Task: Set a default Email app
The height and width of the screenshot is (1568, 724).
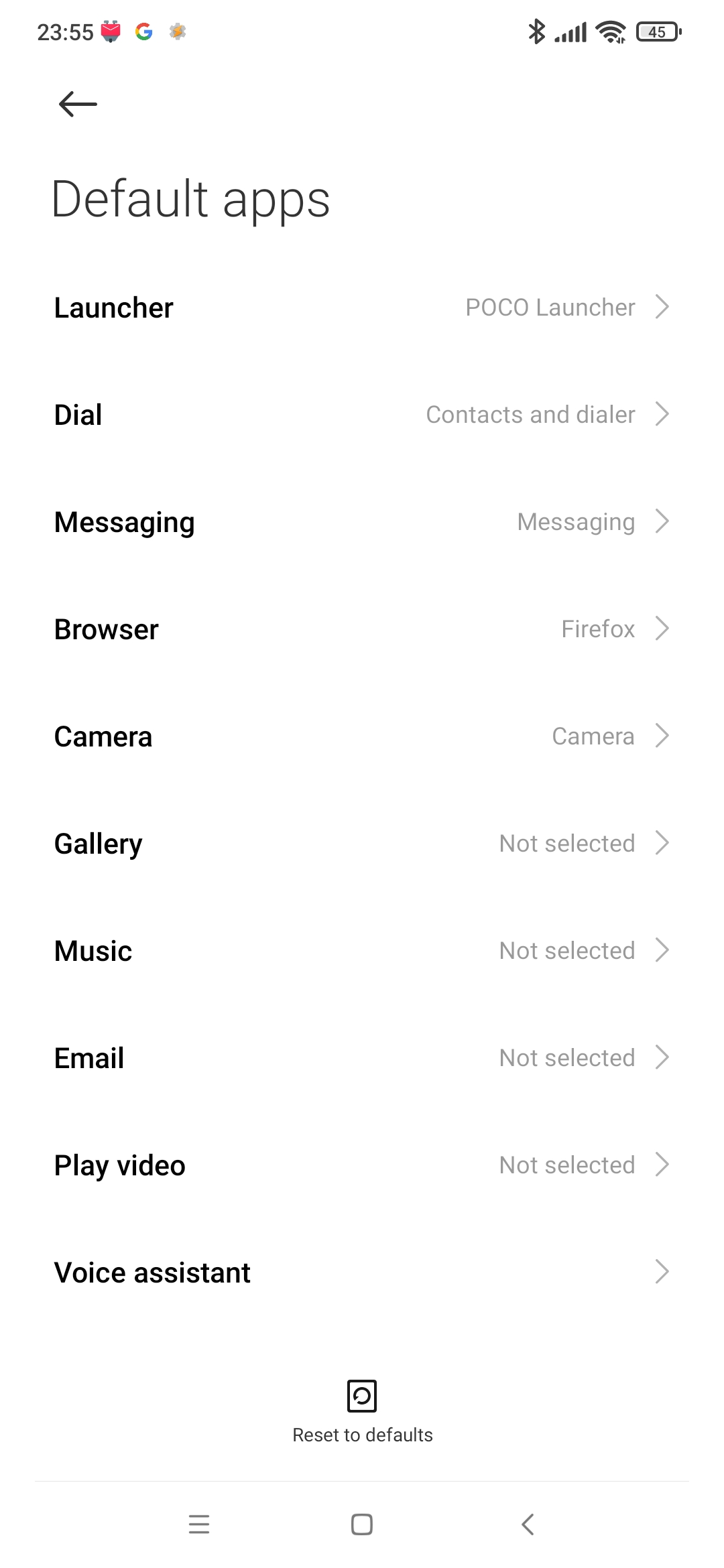Action: 362,1058
